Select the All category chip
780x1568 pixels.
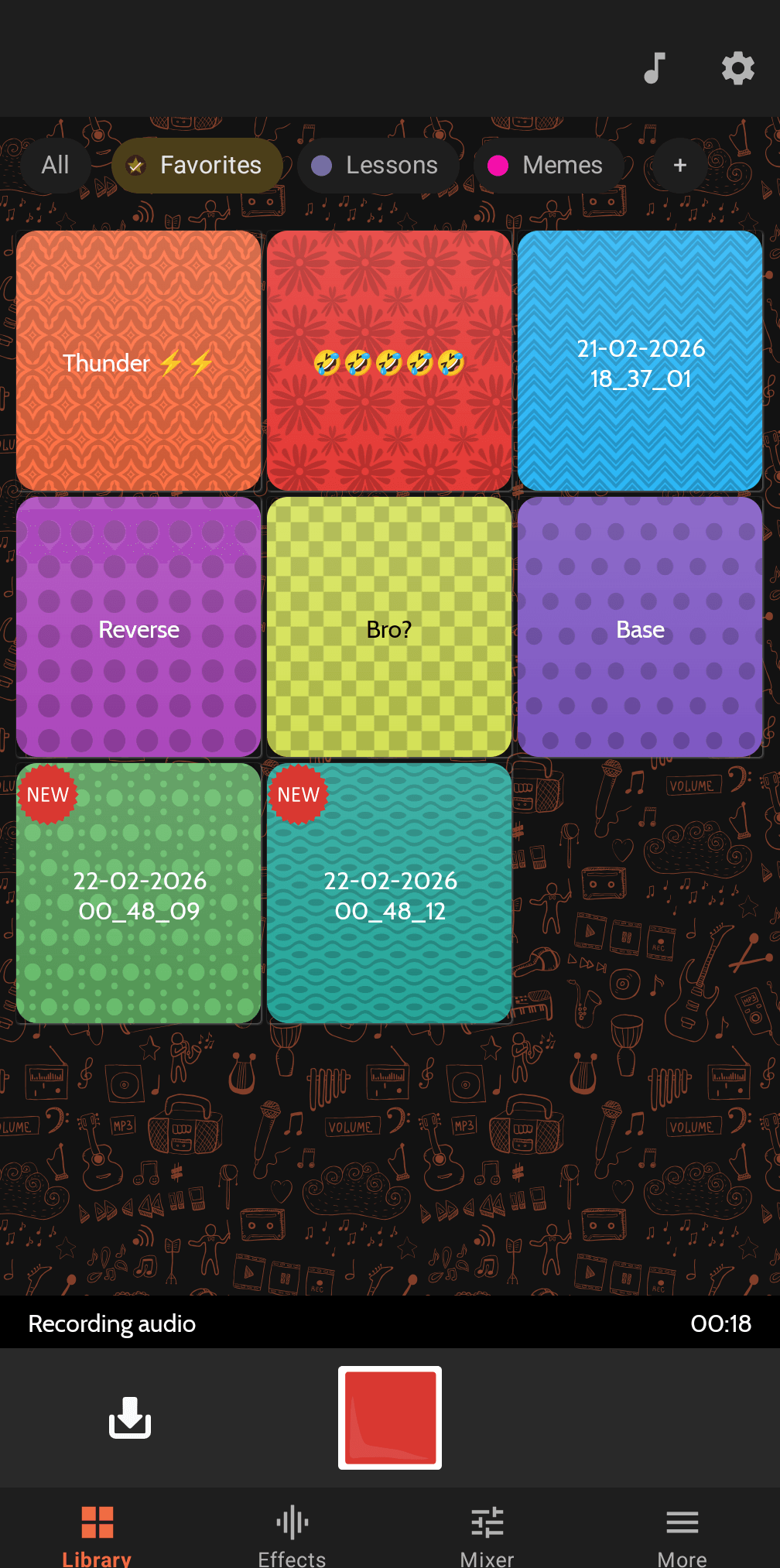(x=55, y=165)
